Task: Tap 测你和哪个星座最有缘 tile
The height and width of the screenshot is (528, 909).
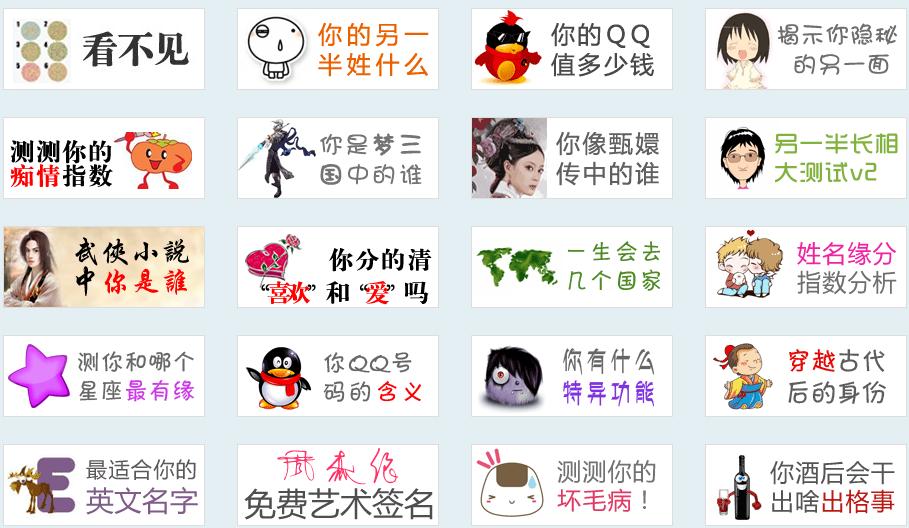Action: pos(104,376)
